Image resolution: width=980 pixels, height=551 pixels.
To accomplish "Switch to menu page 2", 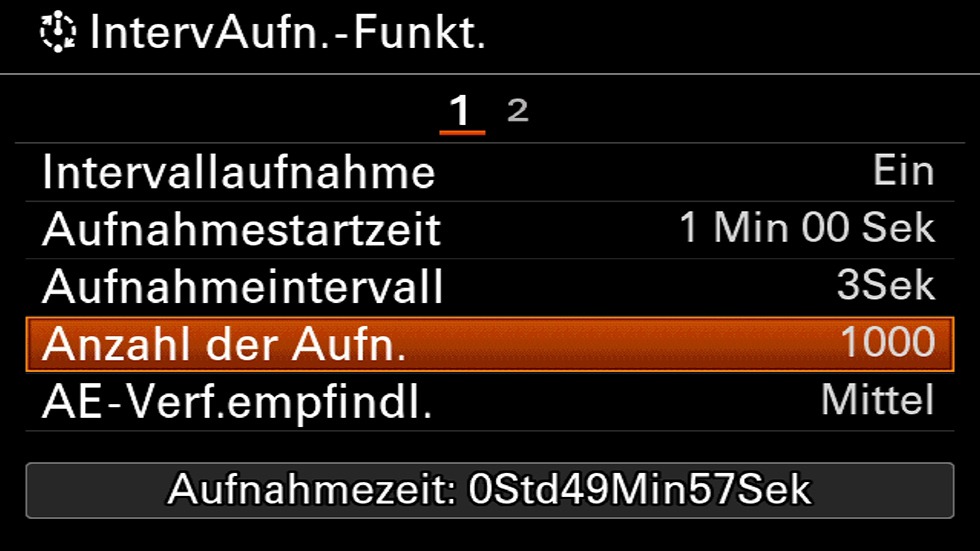I will pyautogui.click(x=517, y=110).
